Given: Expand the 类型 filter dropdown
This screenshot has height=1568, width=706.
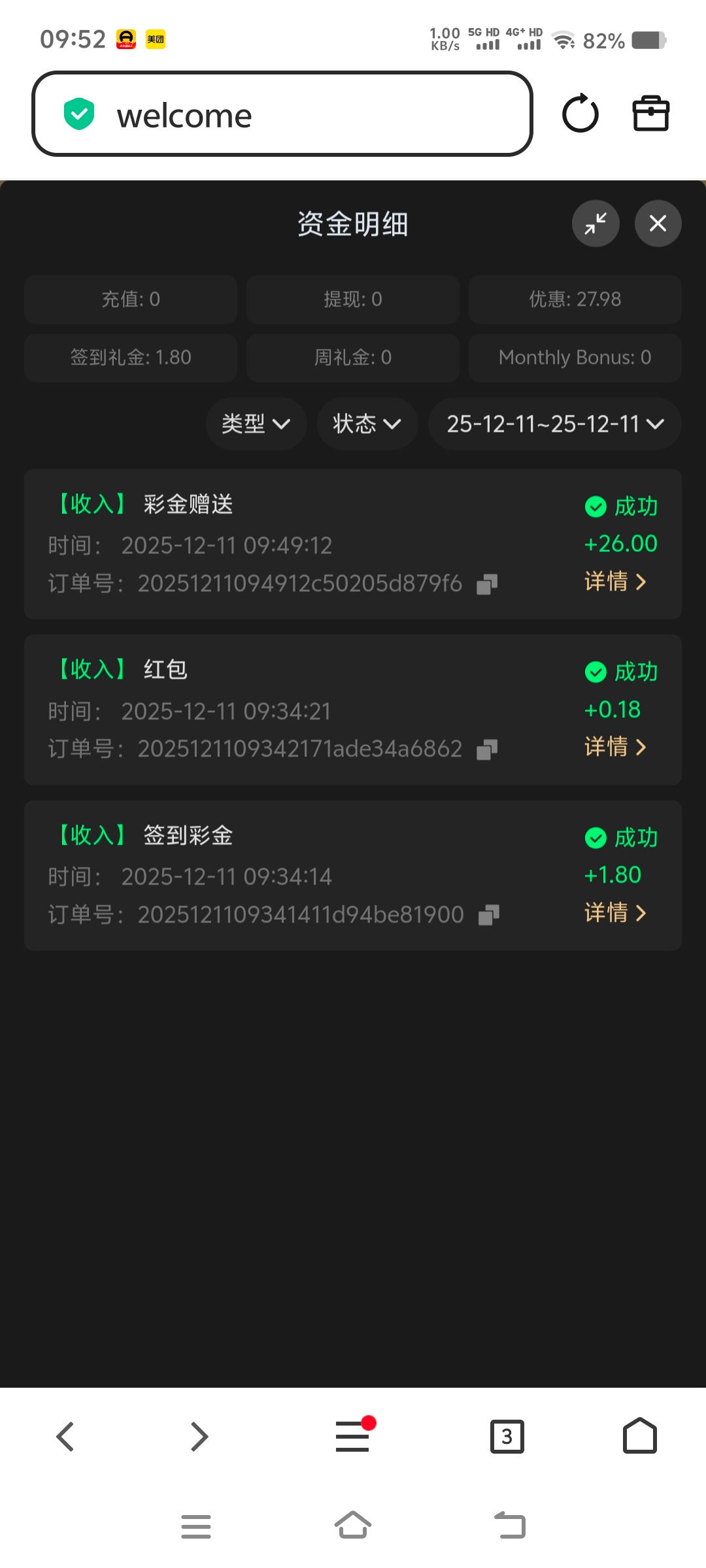Looking at the screenshot, I should coord(256,424).
